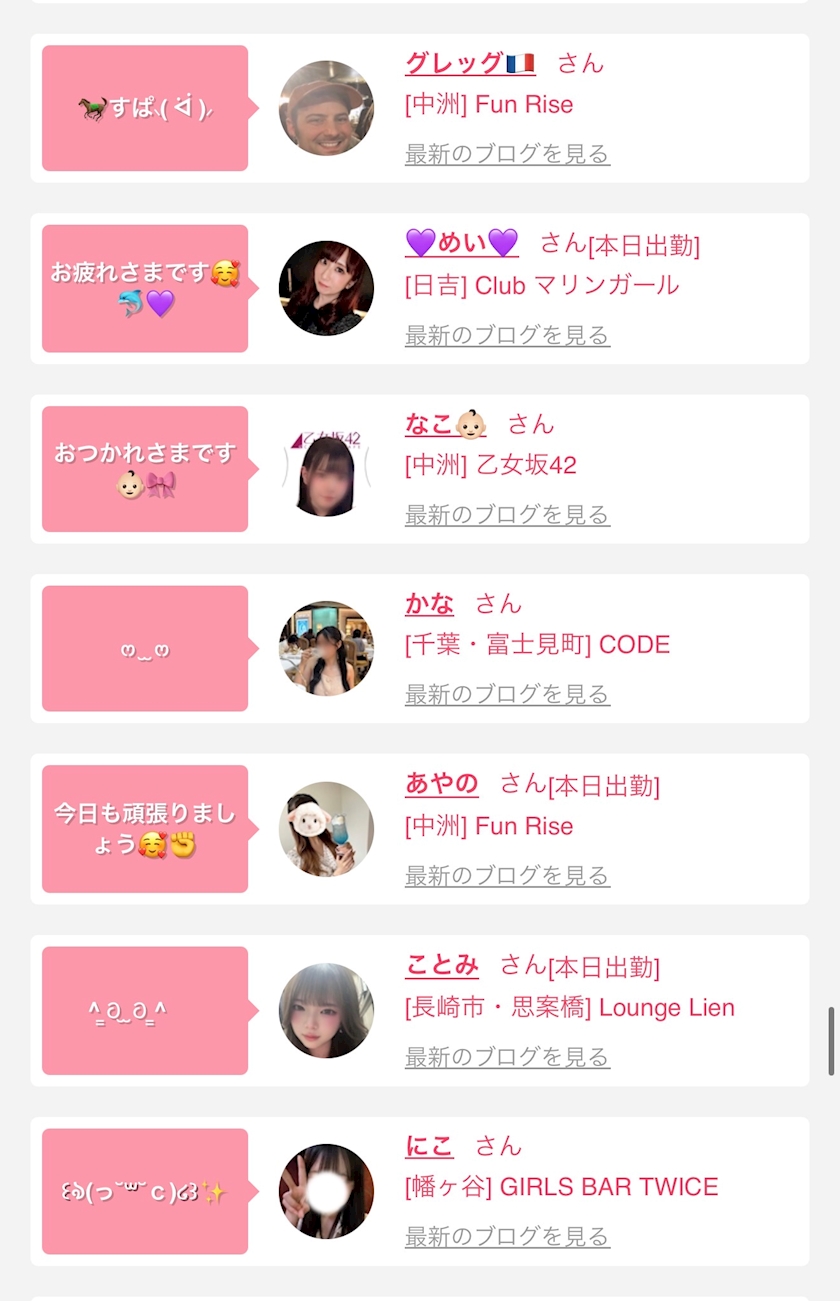
Task: Open めい's profile name link
Action: pos(461,243)
